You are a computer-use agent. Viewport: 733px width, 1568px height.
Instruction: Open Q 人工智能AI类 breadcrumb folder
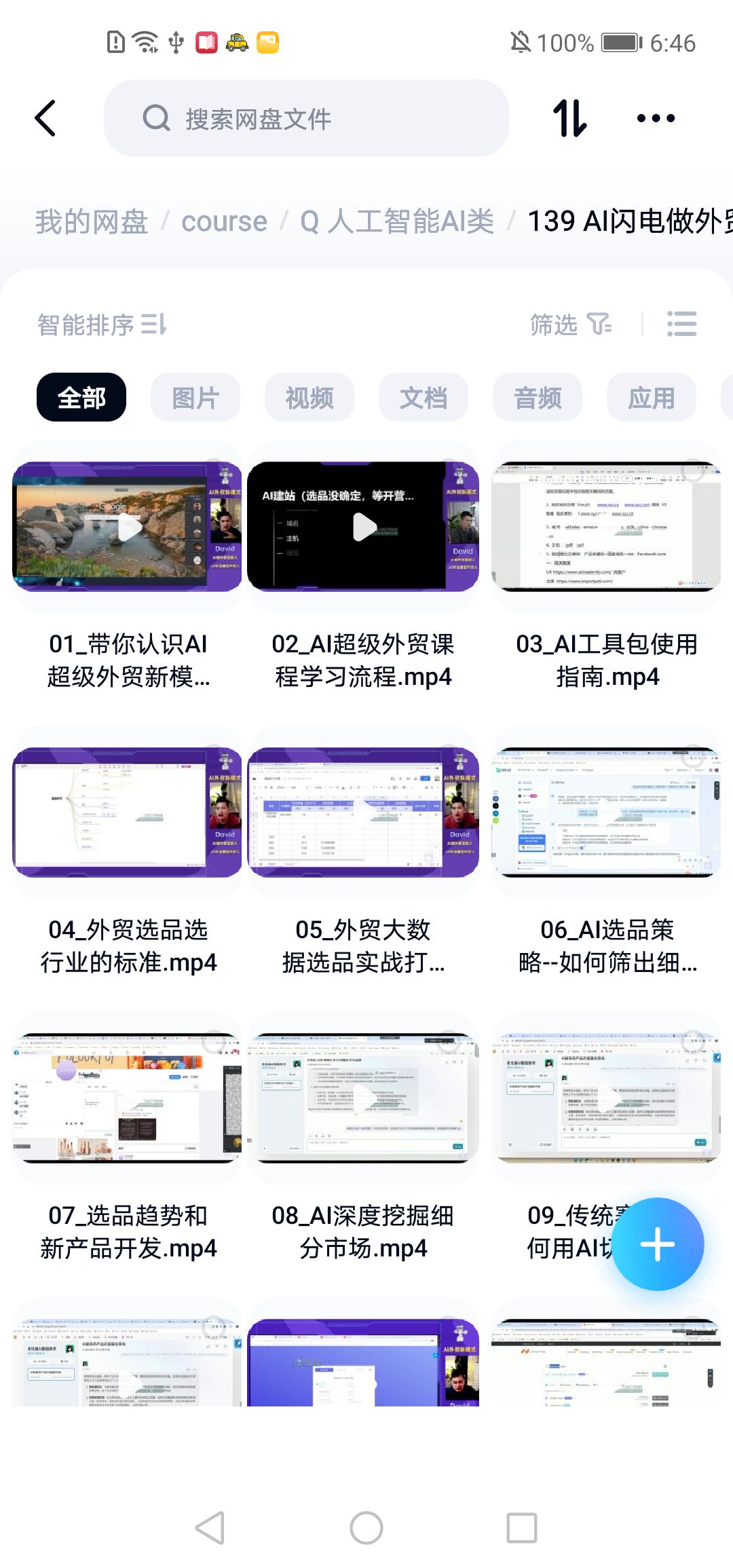[397, 222]
